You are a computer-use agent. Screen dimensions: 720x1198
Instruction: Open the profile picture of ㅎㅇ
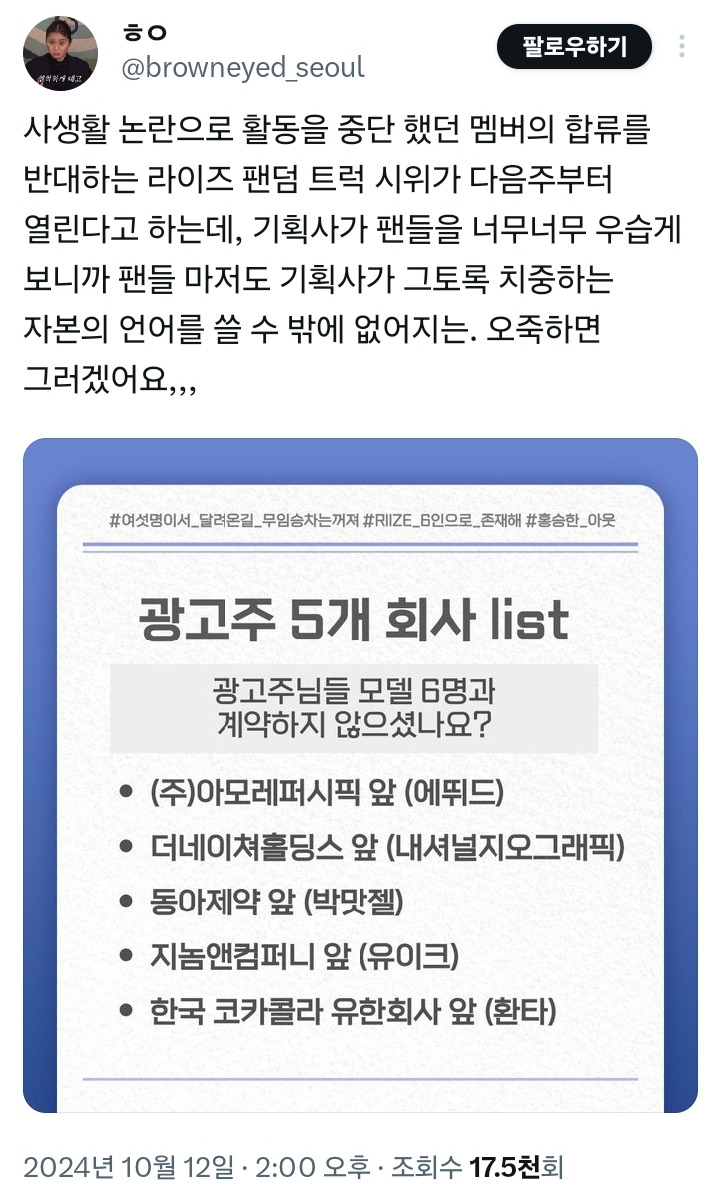coord(60,53)
